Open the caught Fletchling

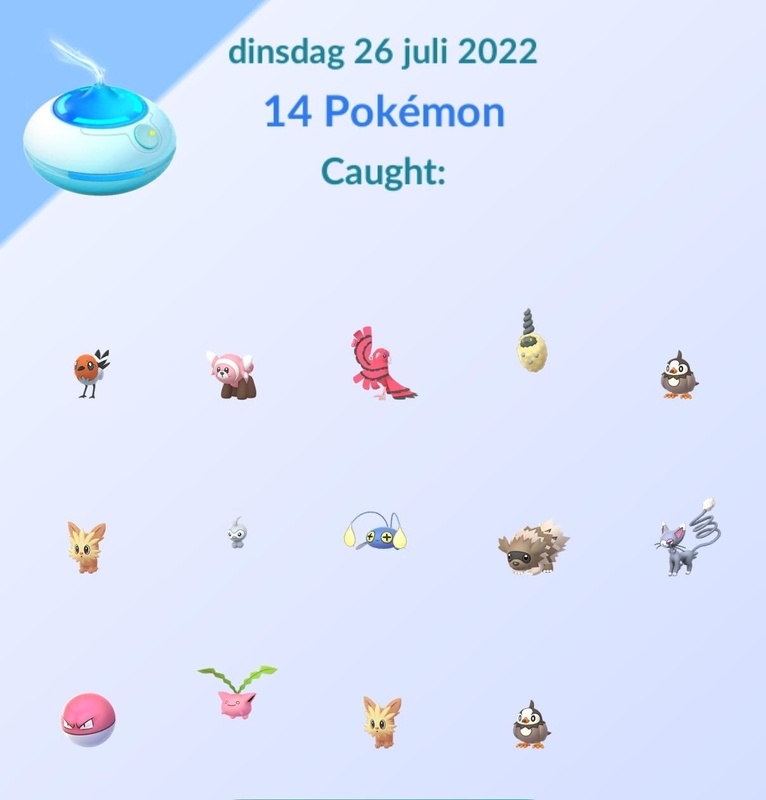click(90, 373)
